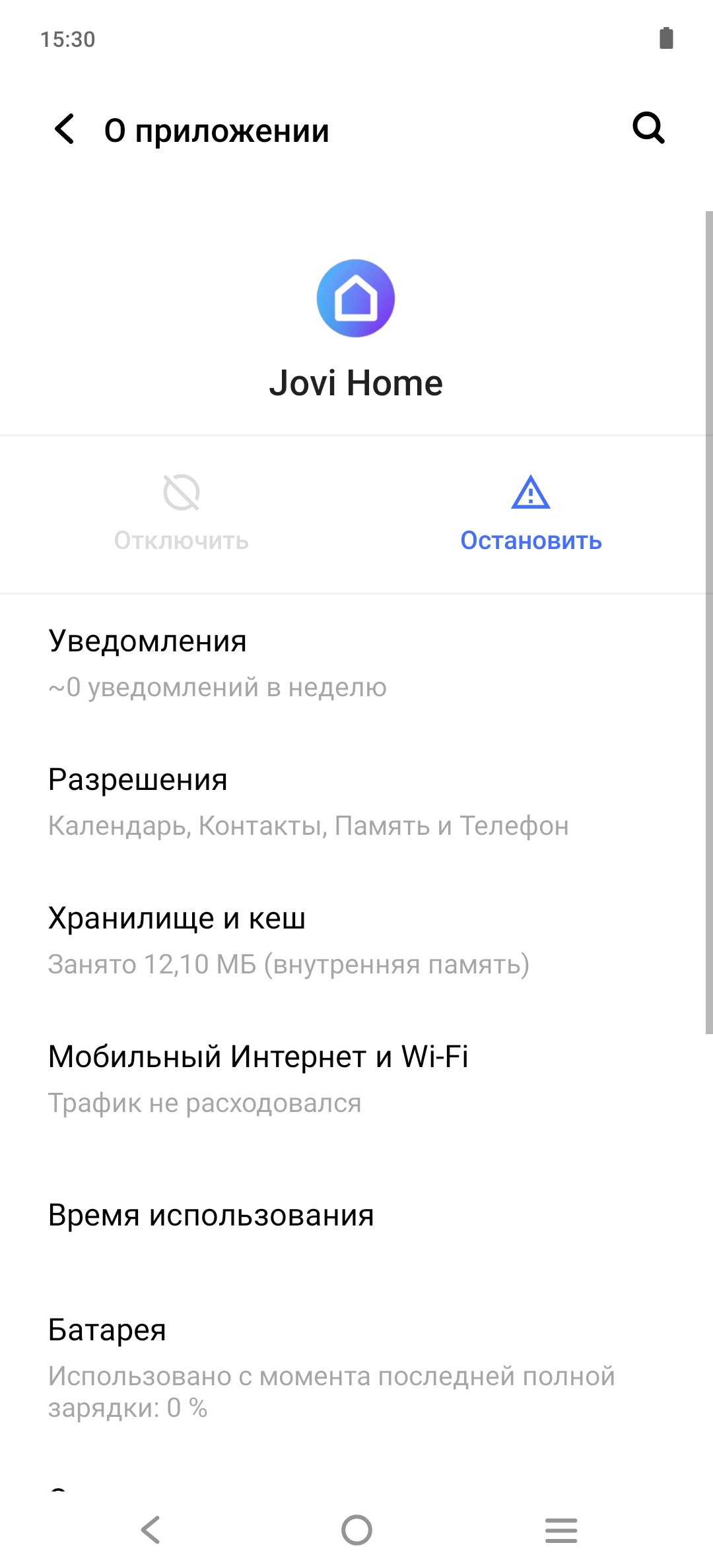The image size is (713, 1568).
Task: Force stop Jovi Home with Остановить
Action: pos(531,515)
